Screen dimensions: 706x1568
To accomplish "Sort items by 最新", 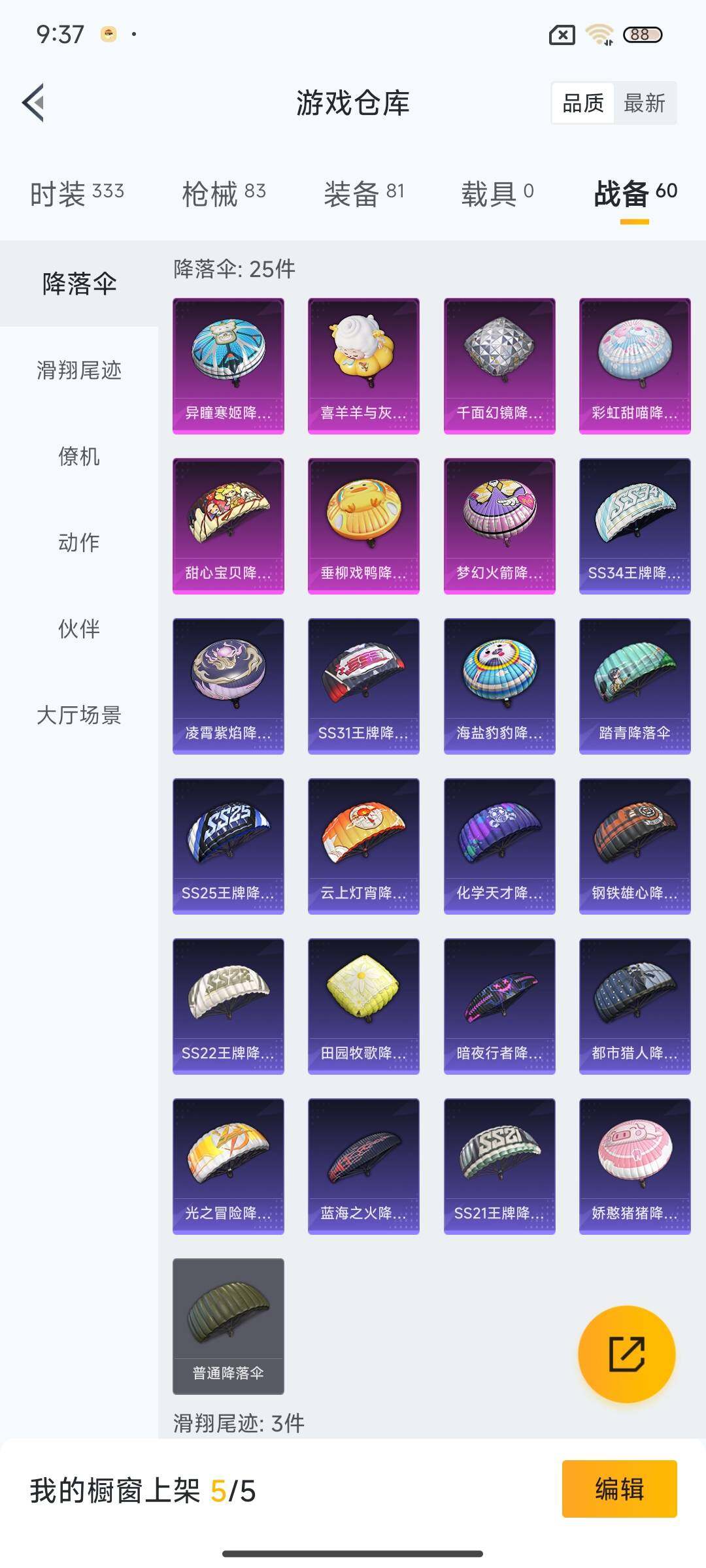I will tap(644, 103).
